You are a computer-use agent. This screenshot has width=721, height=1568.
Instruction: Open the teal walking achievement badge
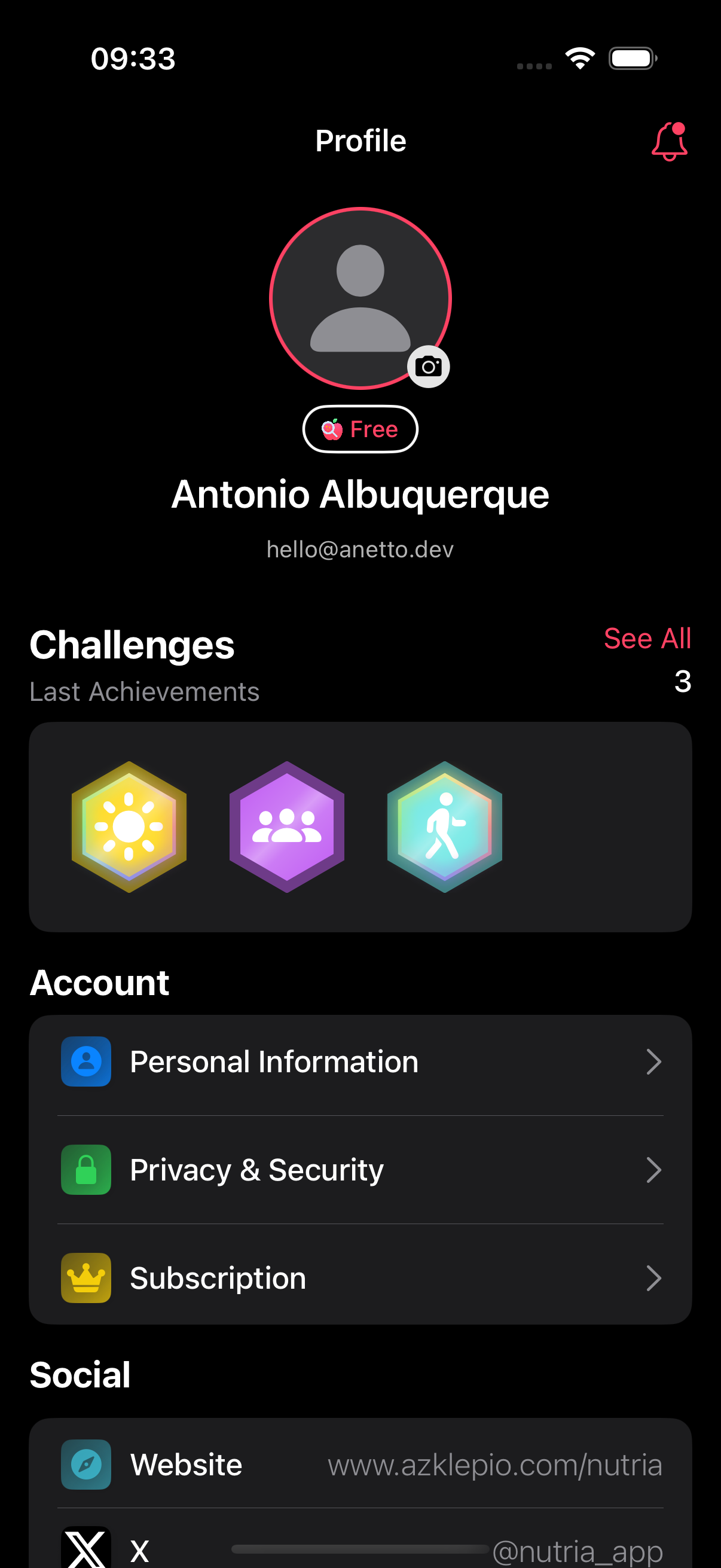(x=445, y=826)
